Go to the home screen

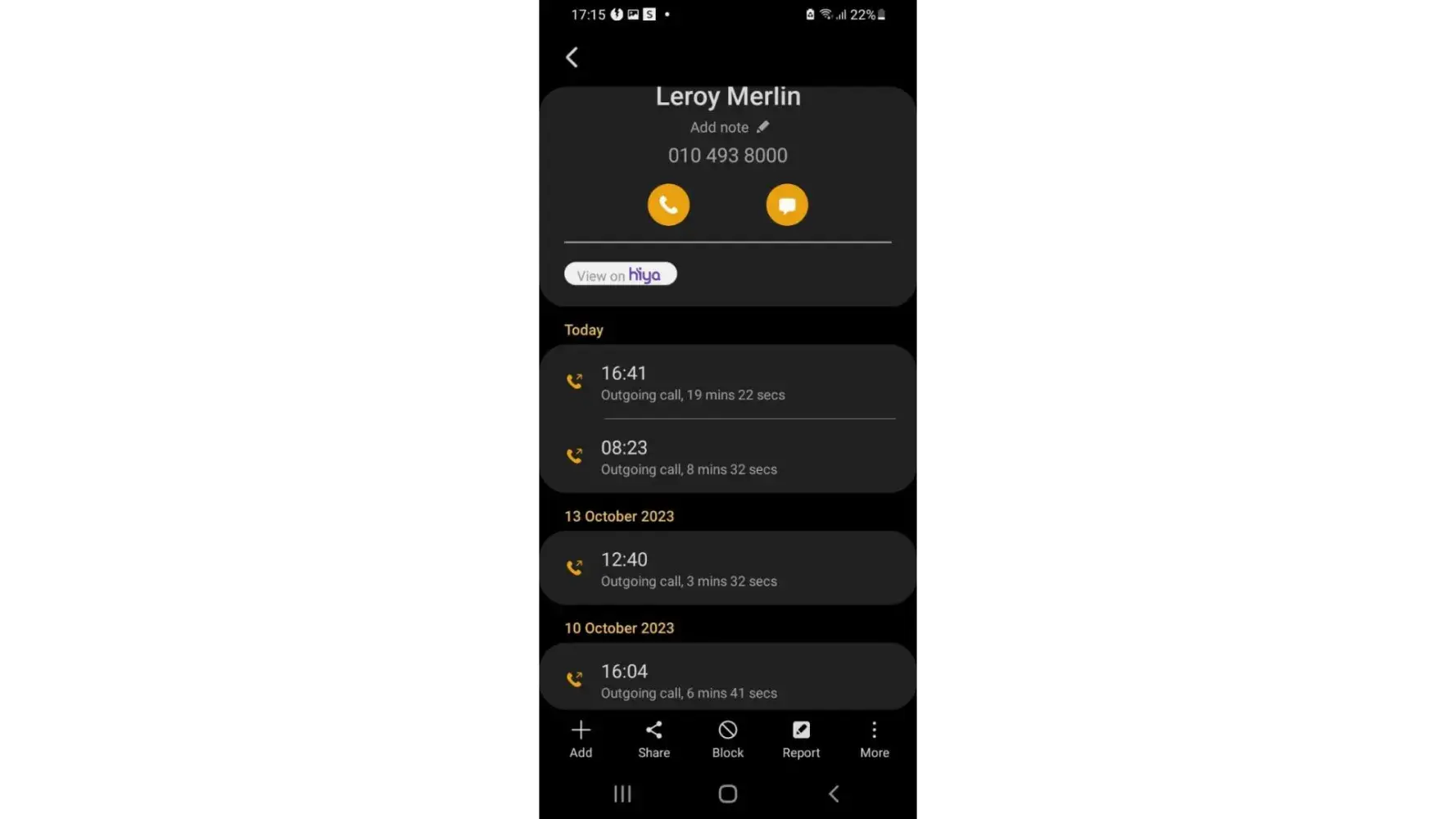(x=727, y=794)
